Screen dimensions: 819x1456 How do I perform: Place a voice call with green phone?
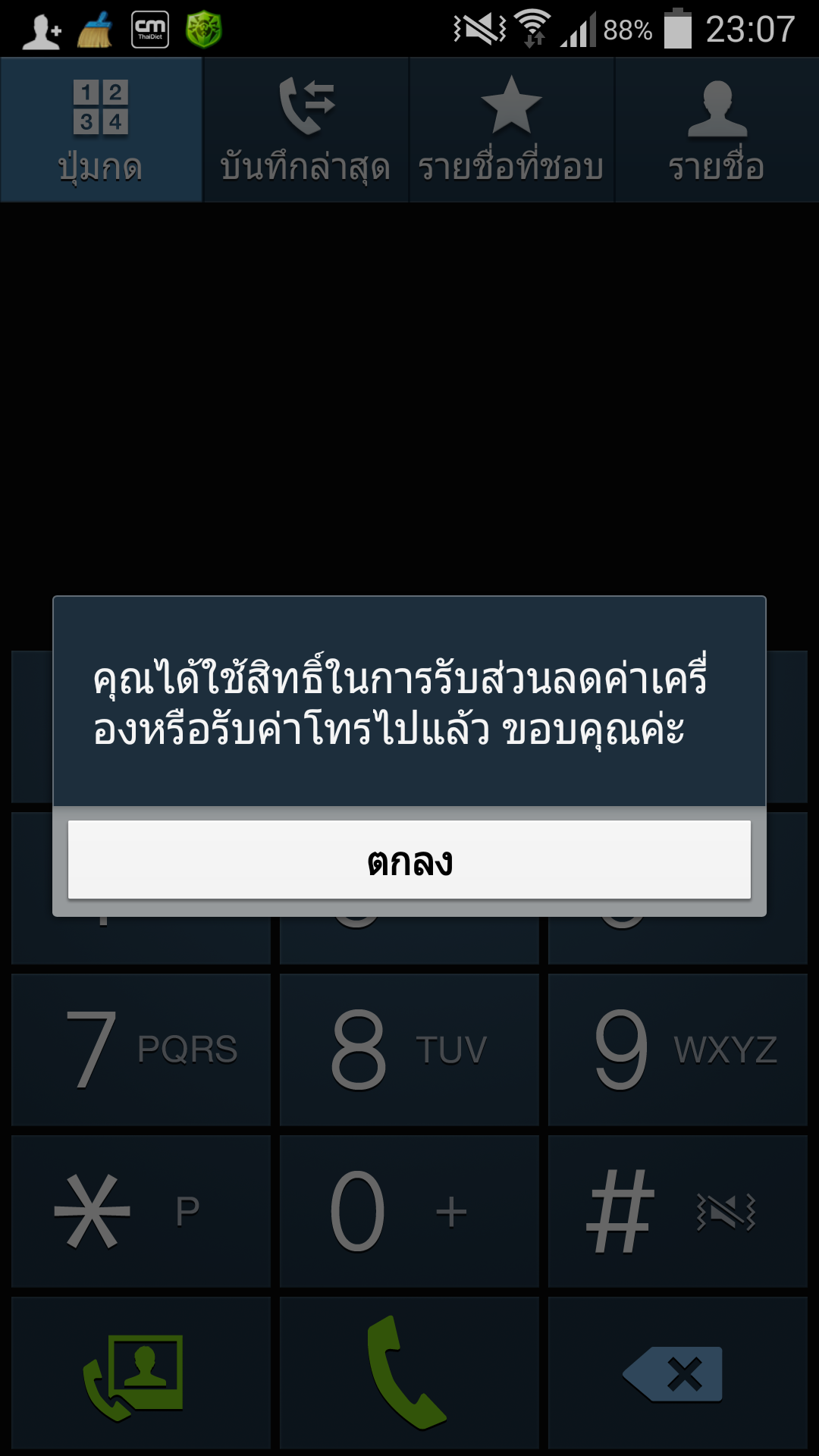point(409,1373)
